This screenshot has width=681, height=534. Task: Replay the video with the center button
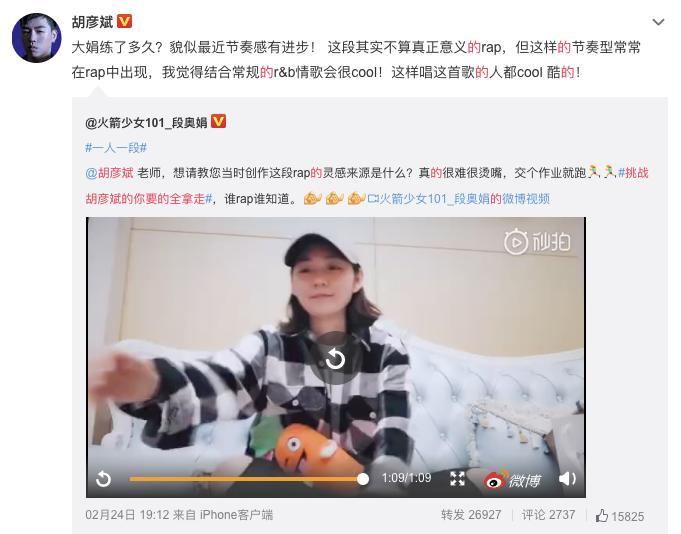[335, 358]
